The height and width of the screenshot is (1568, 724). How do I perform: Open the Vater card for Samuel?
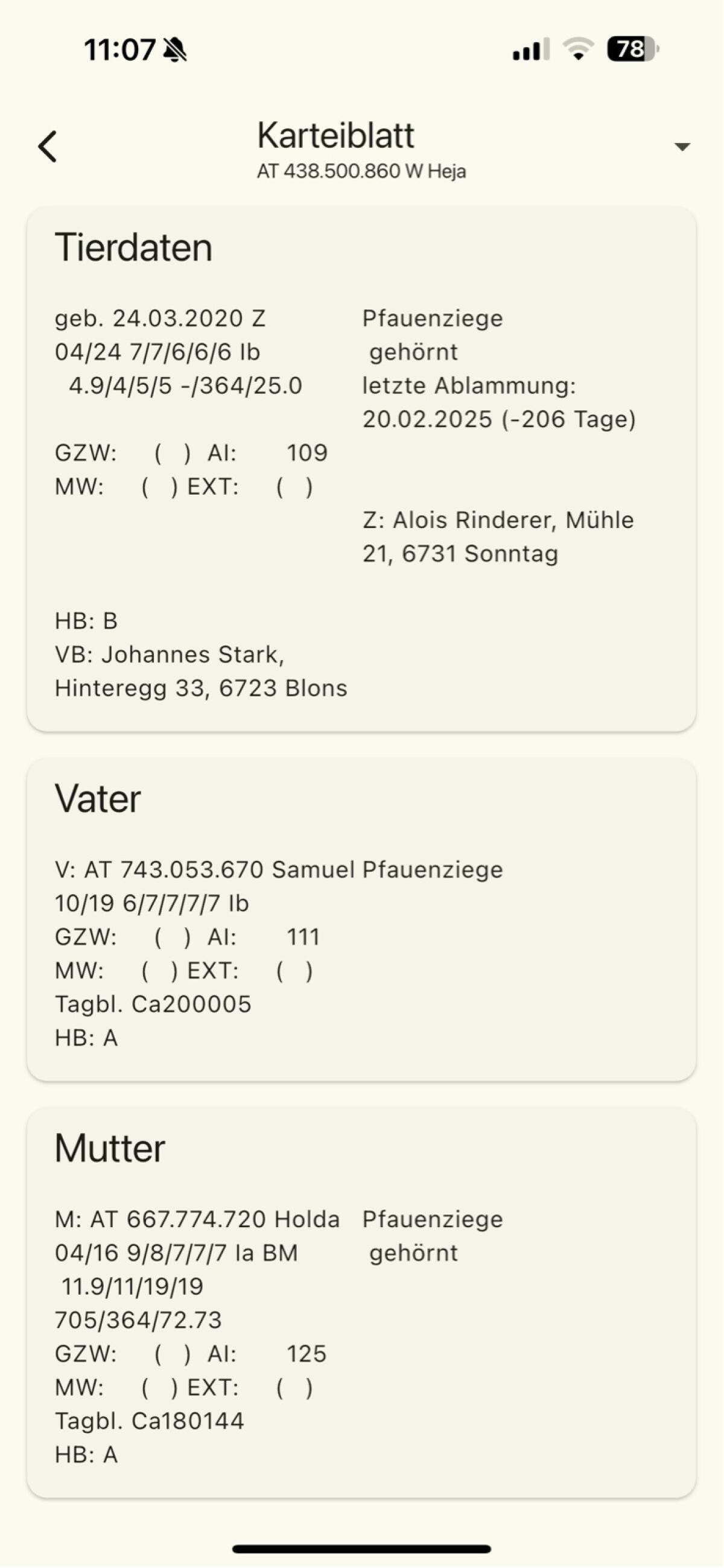click(361, 919)
